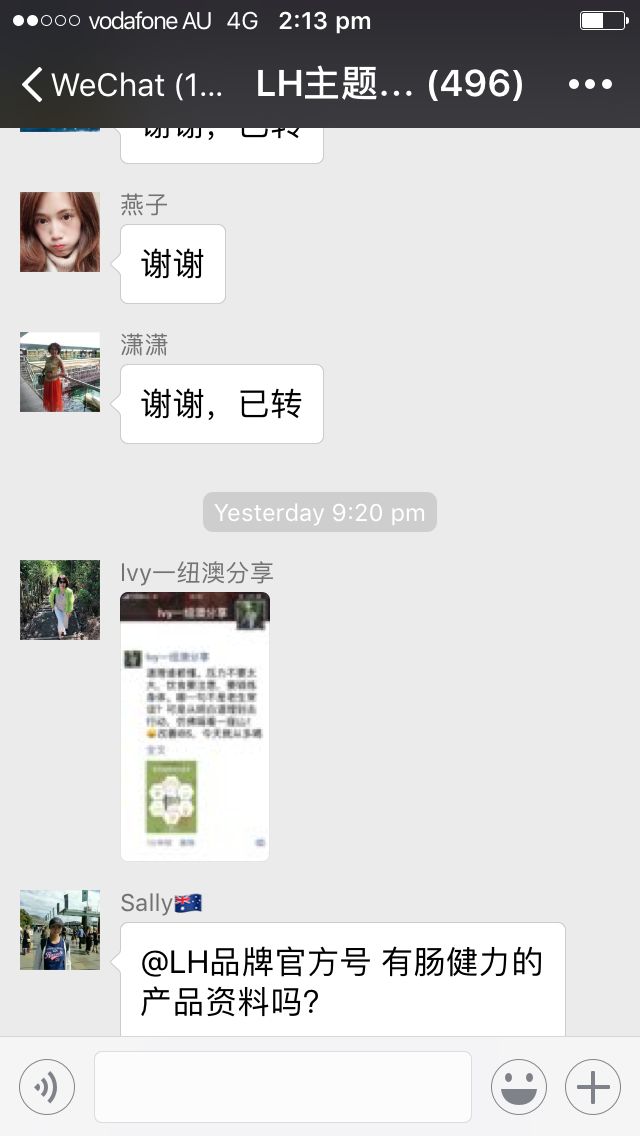Open the image shared by Ivy一纽澳分享
640x1136 pixels.
pos(195,726)
